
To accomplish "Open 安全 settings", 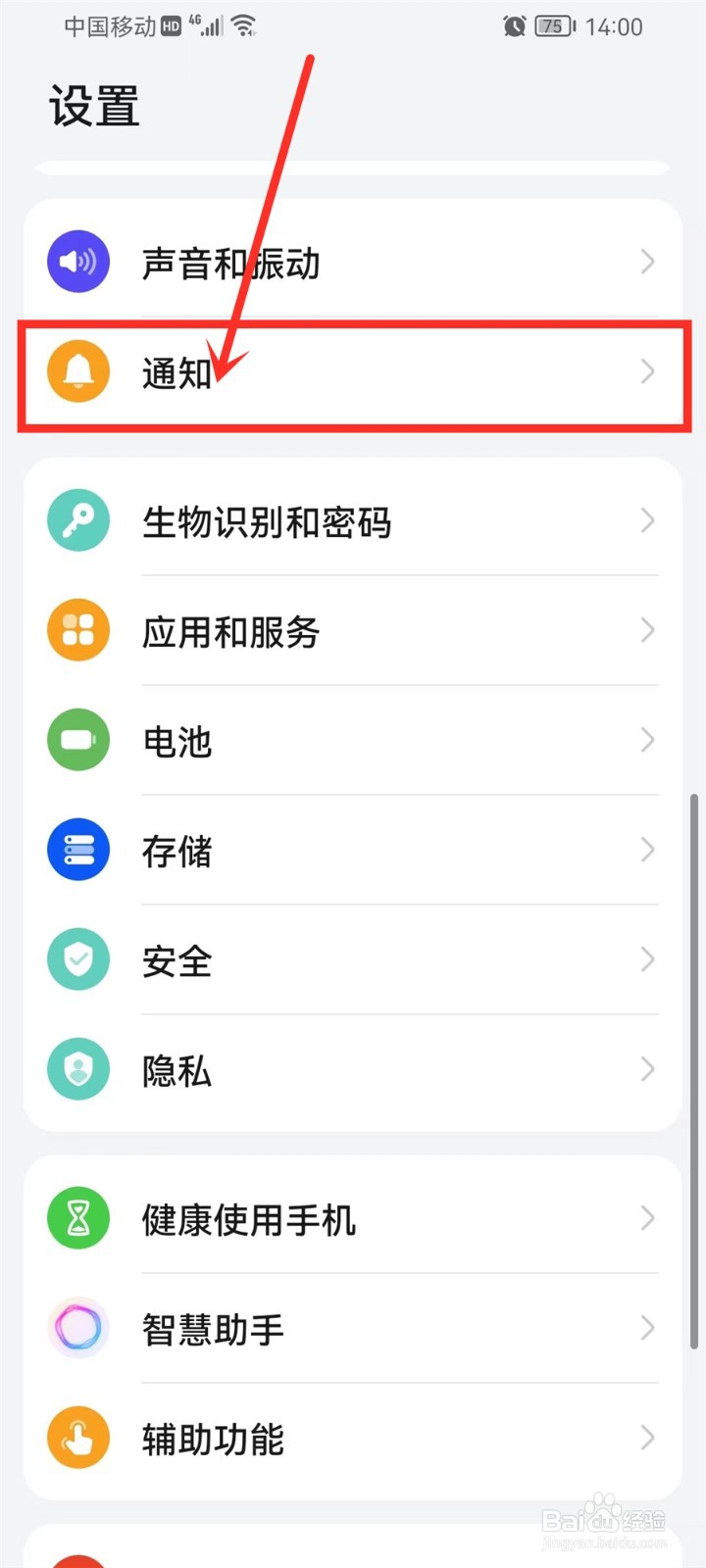I will (x=353, y=959).
